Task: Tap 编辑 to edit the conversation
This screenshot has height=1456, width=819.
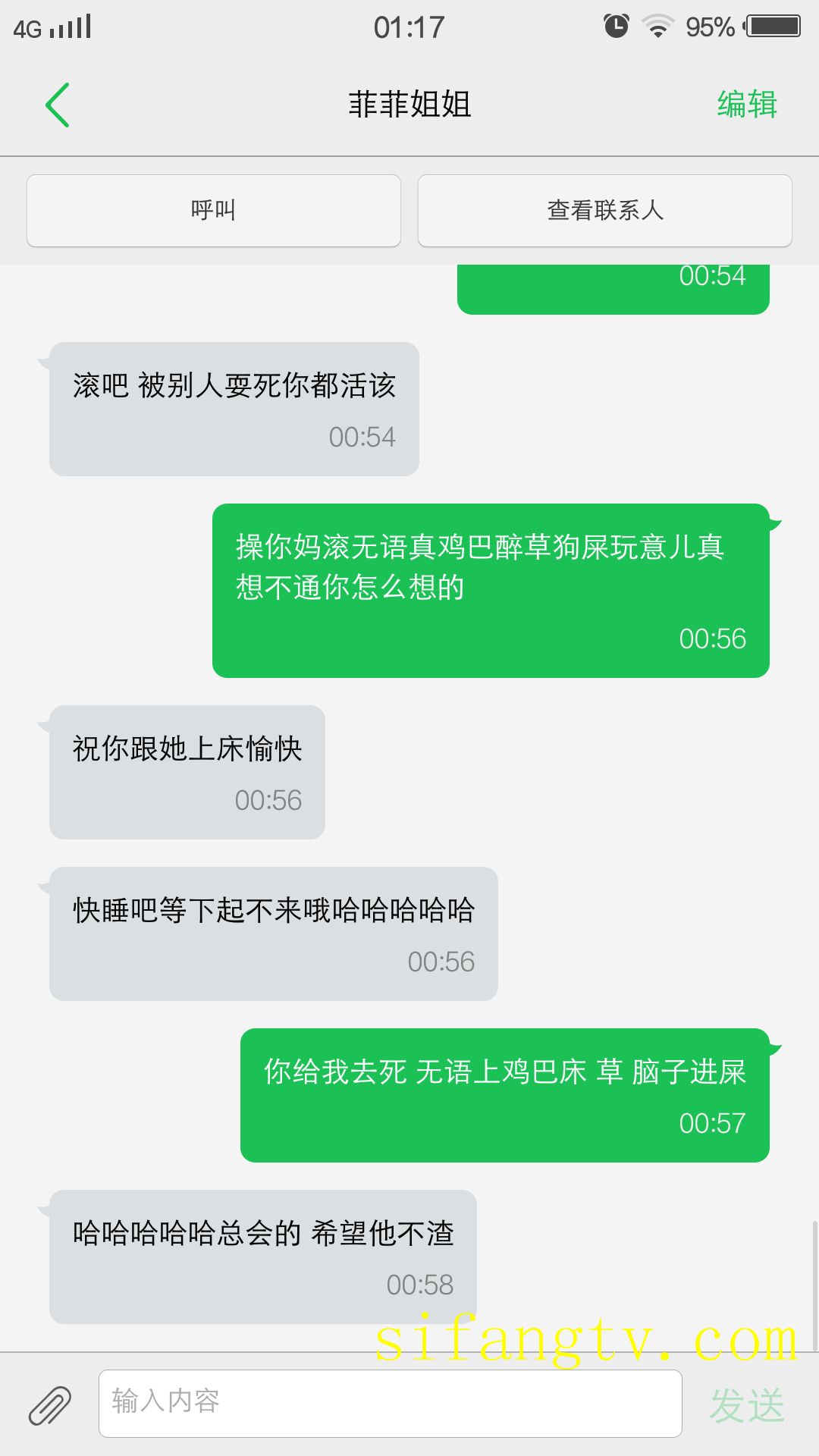Action: [x=747, y=105]
